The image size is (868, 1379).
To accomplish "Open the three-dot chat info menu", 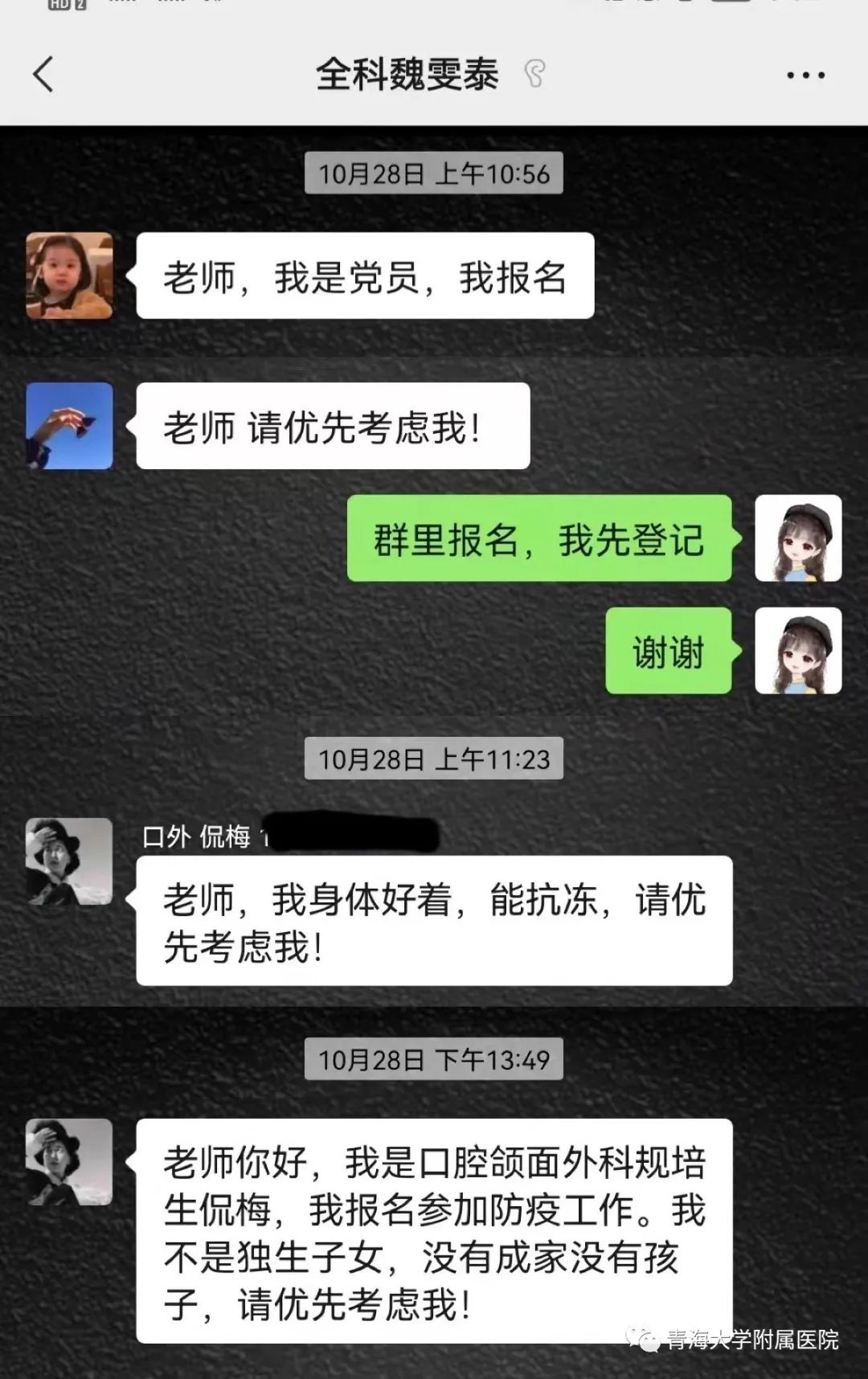I will coord(805,76).
